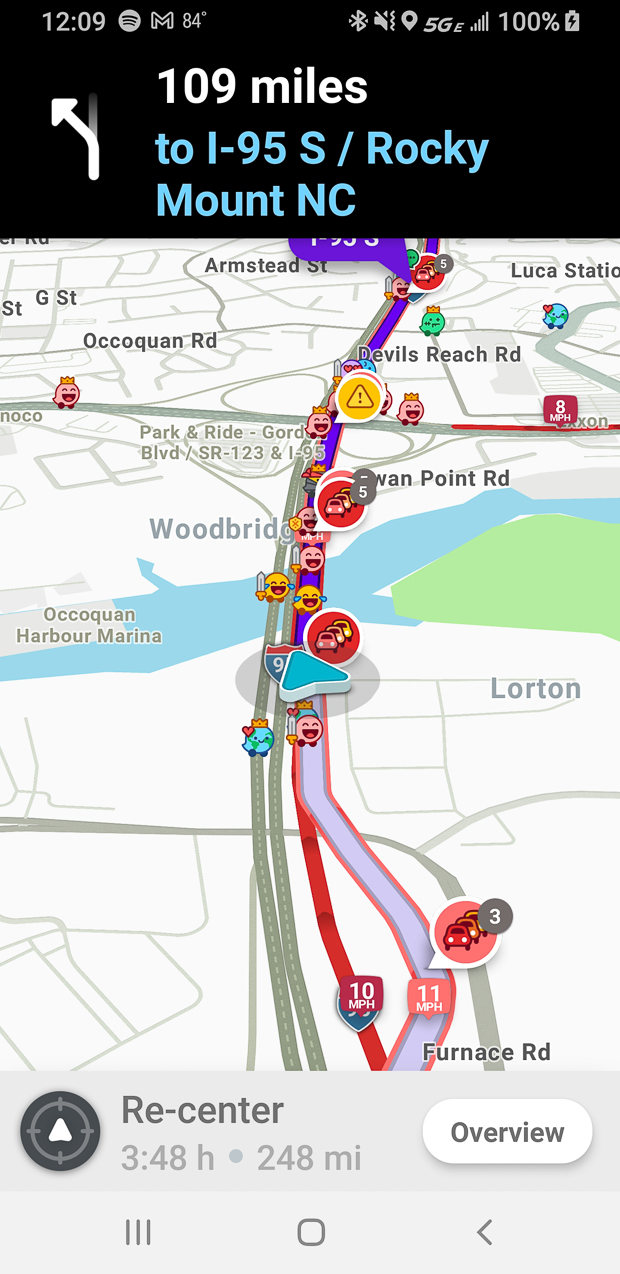620x1274 pixels.
Task: Open the traffic jam report above current position
Action: (x=333, y=634)
